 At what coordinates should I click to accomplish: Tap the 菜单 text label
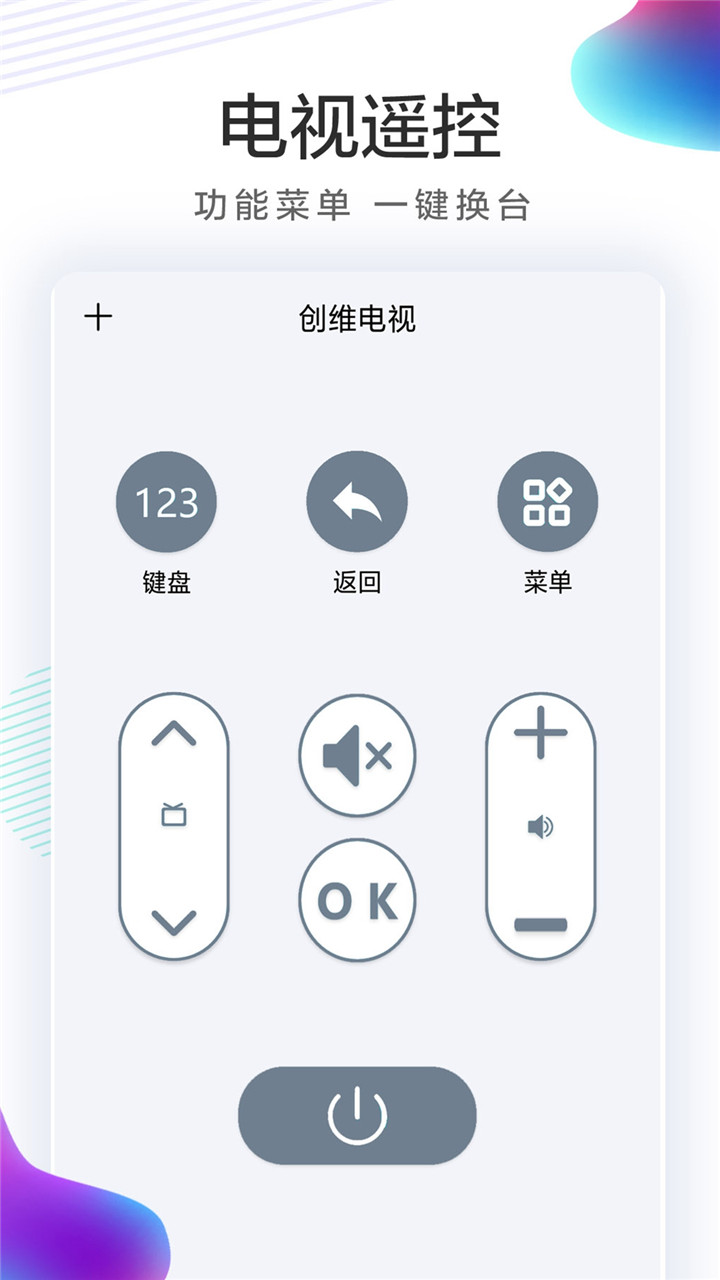click(x=548, y=580)
